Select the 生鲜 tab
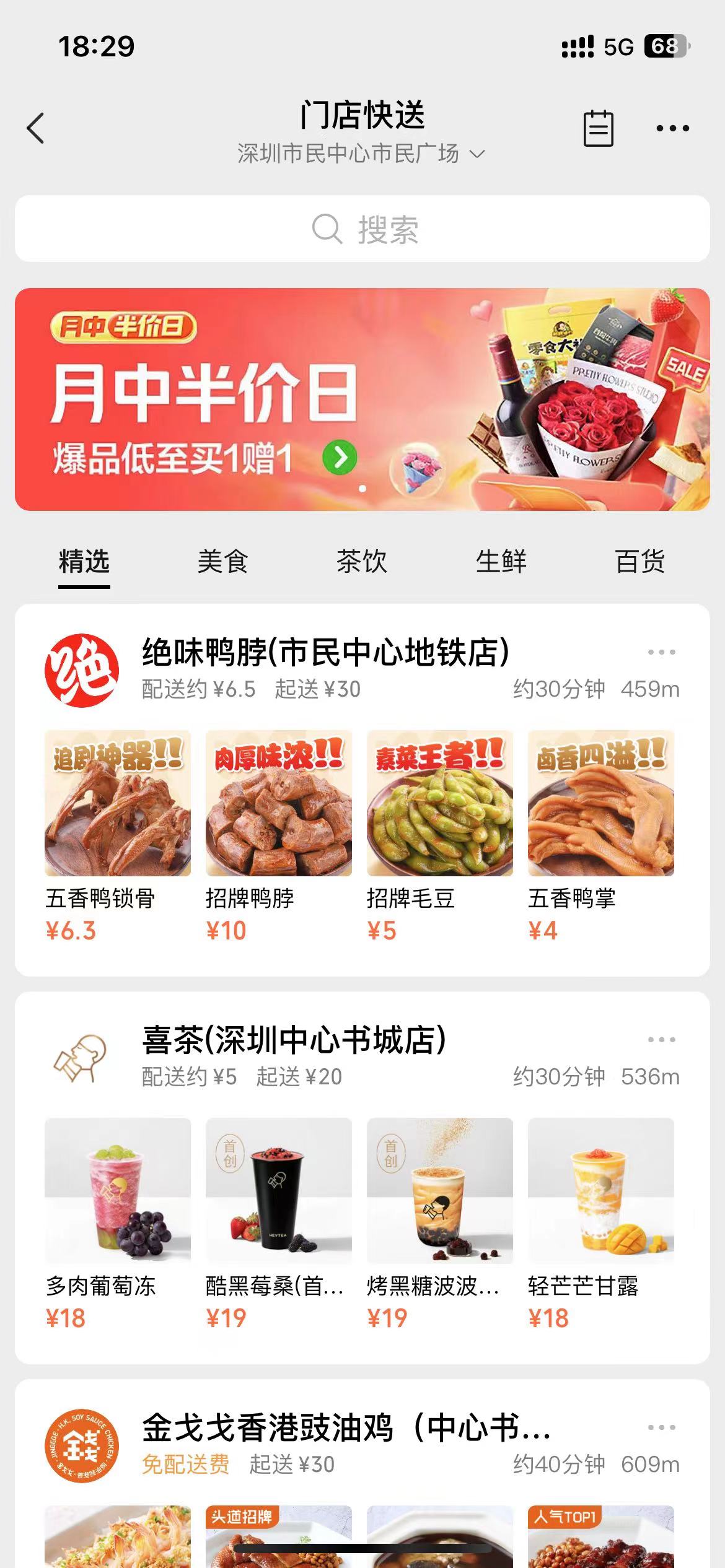 (x=501, y=562)
